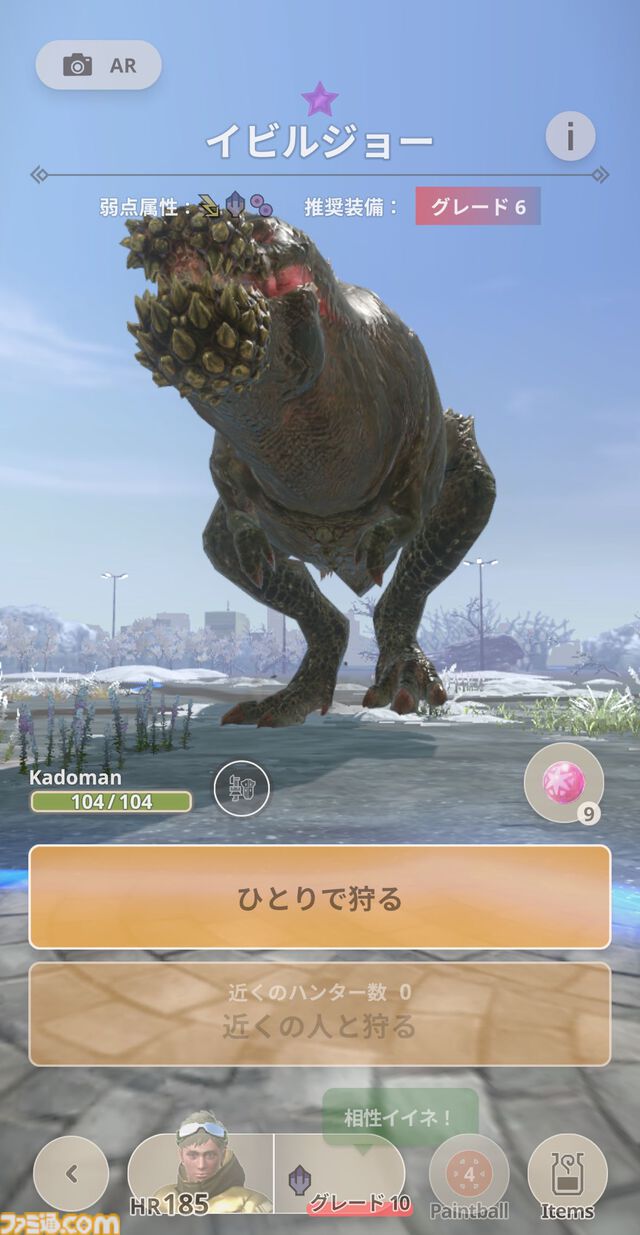The image size is (640, 1235).
Task: Tap ひとりで狩る to hunt solo
Action: (x=320, y=897)
